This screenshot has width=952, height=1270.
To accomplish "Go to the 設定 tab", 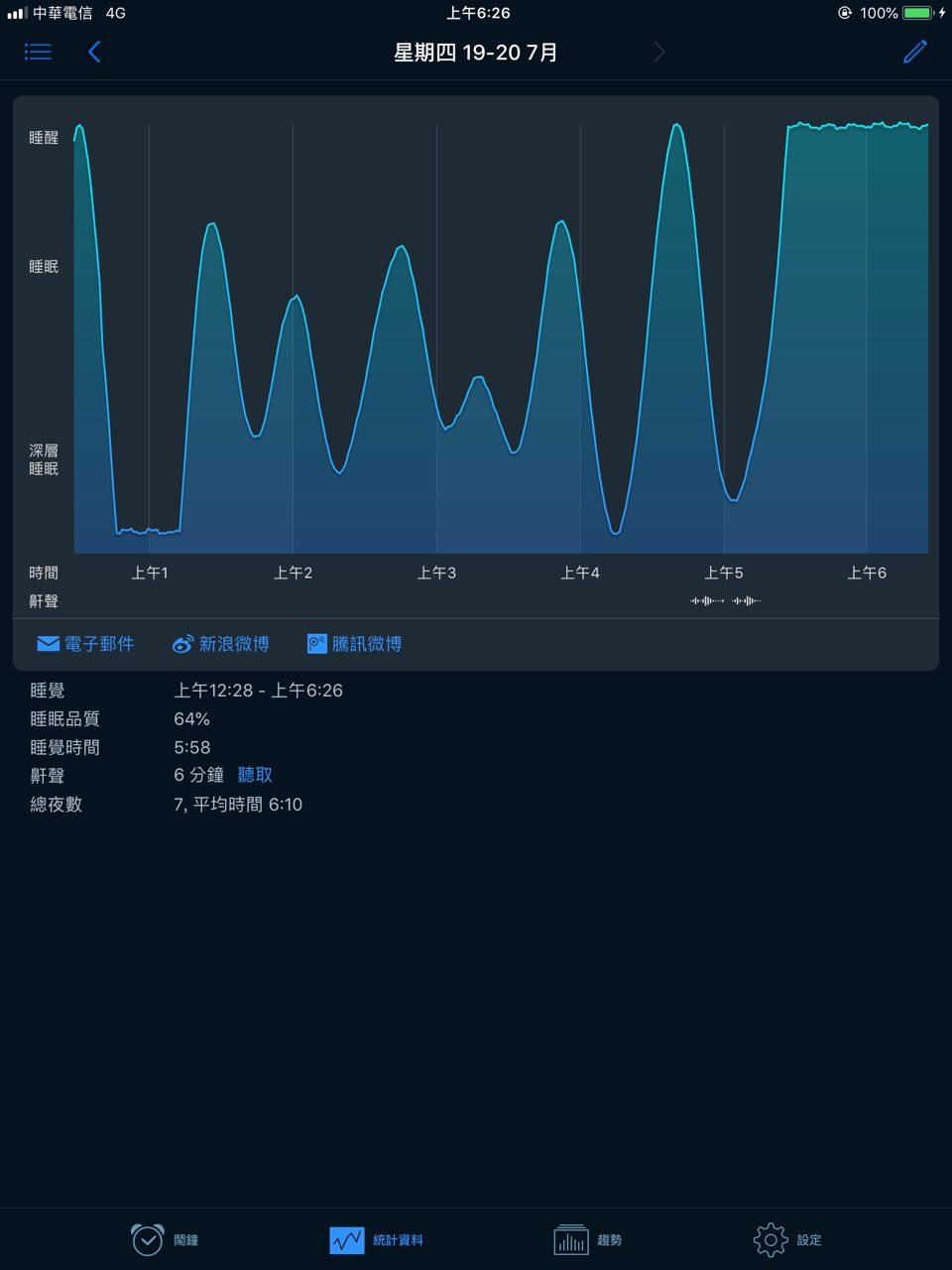I will coord(787,1239).
